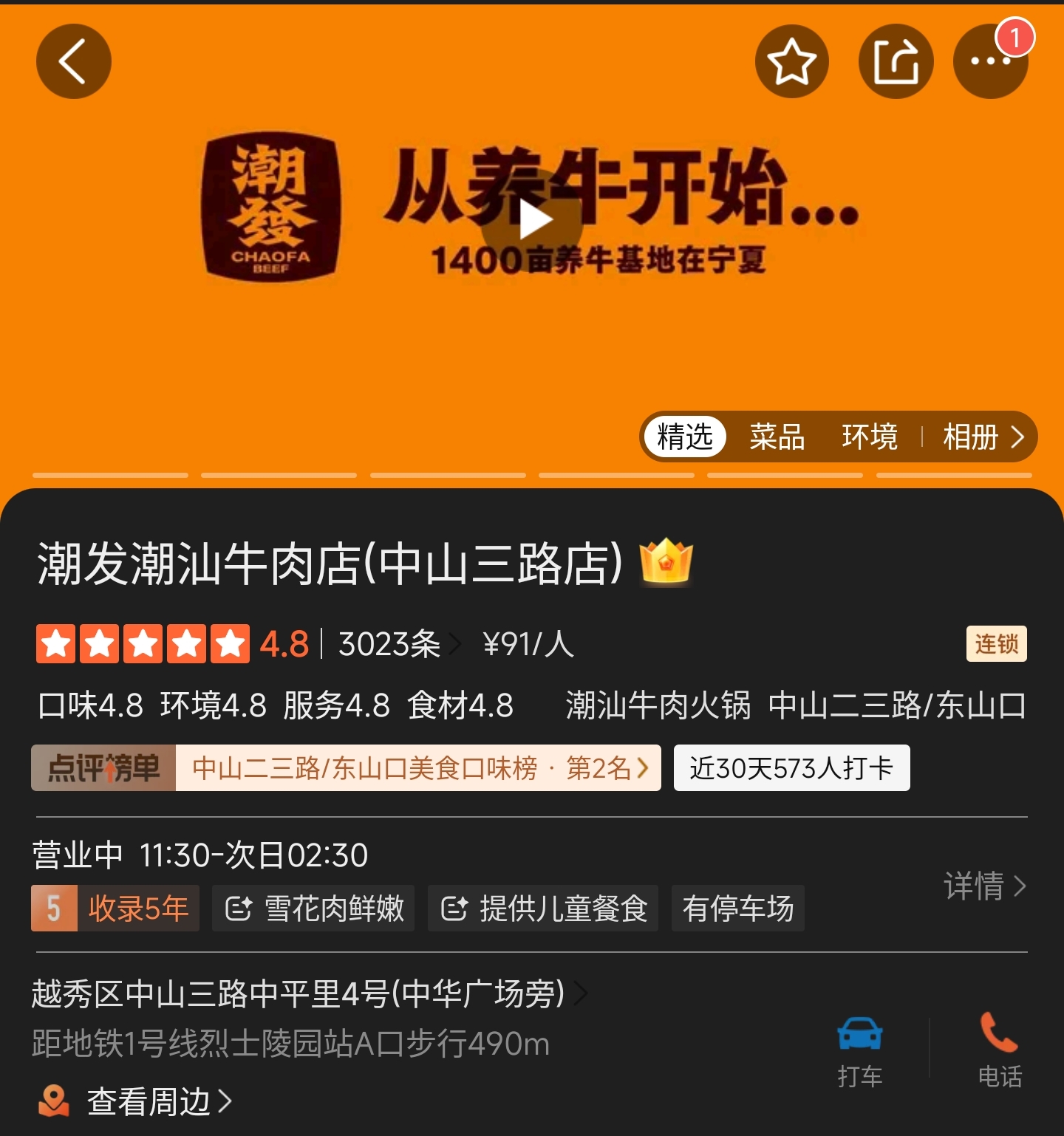The height and width of the screenshot is (1136, 1064).
Task: Favorite this restaurant with the star icon
Action: pyautogui.click(x=791, y=61)
